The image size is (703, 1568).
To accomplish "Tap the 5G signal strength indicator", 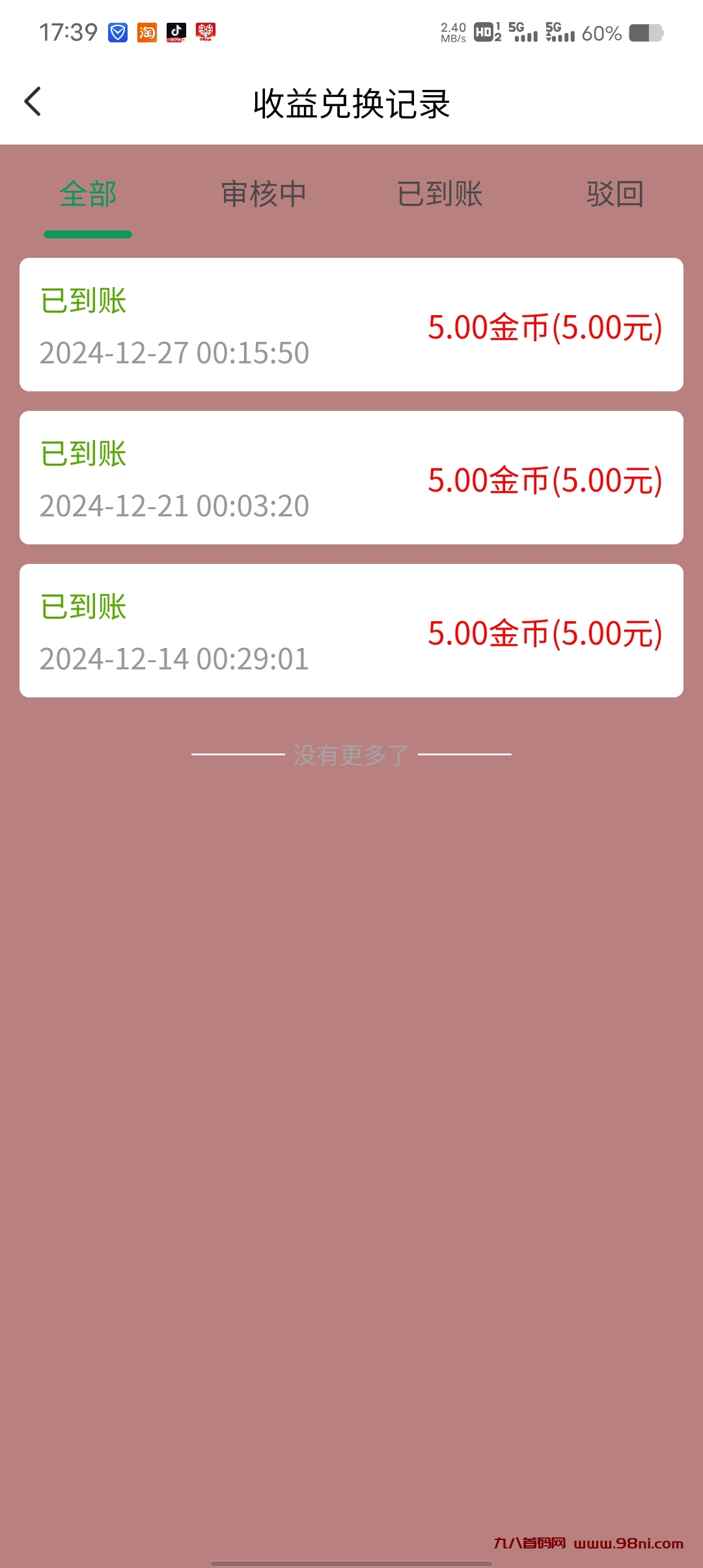I will 525,33.
